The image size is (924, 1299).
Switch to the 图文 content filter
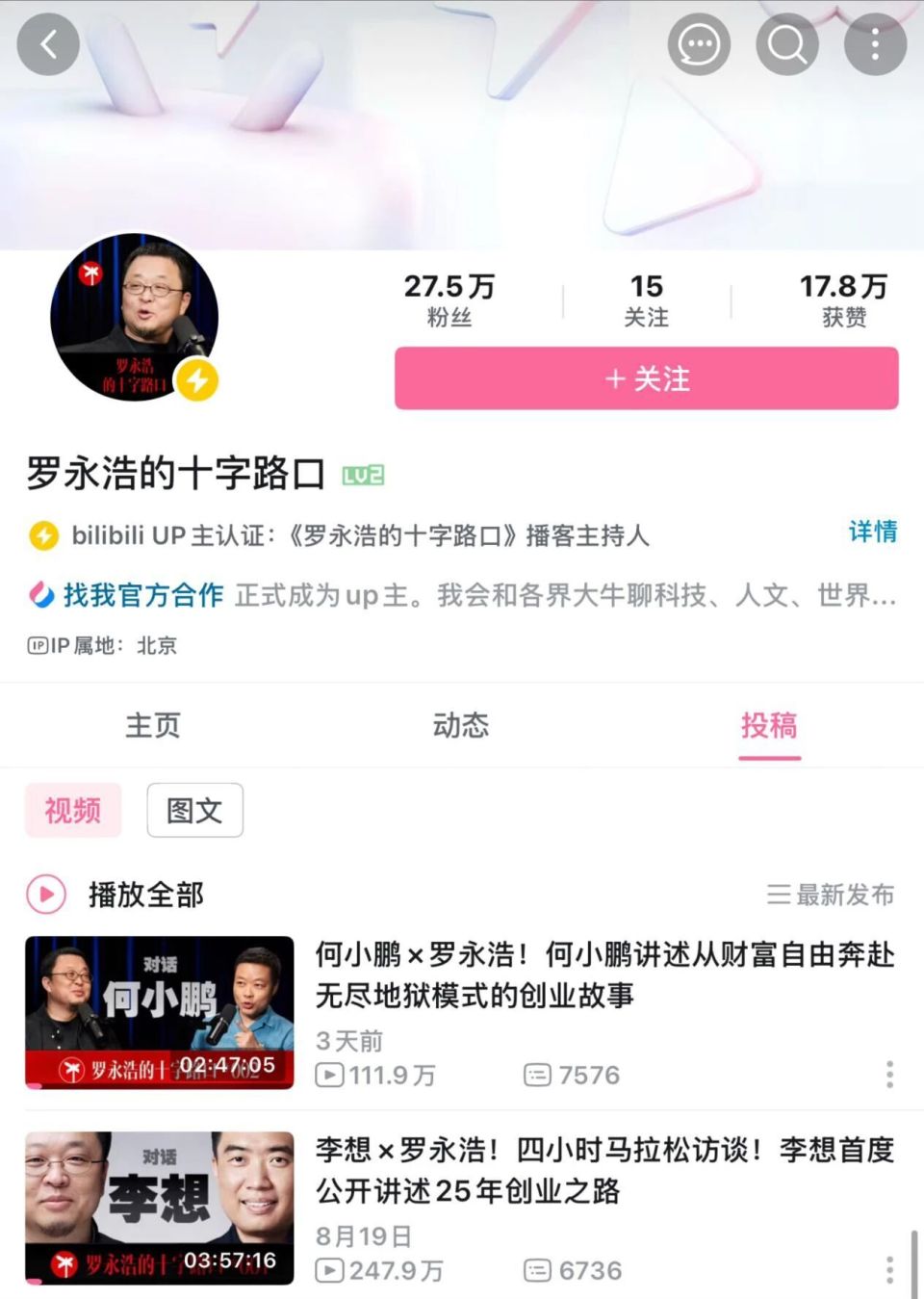tap(194, 811)
